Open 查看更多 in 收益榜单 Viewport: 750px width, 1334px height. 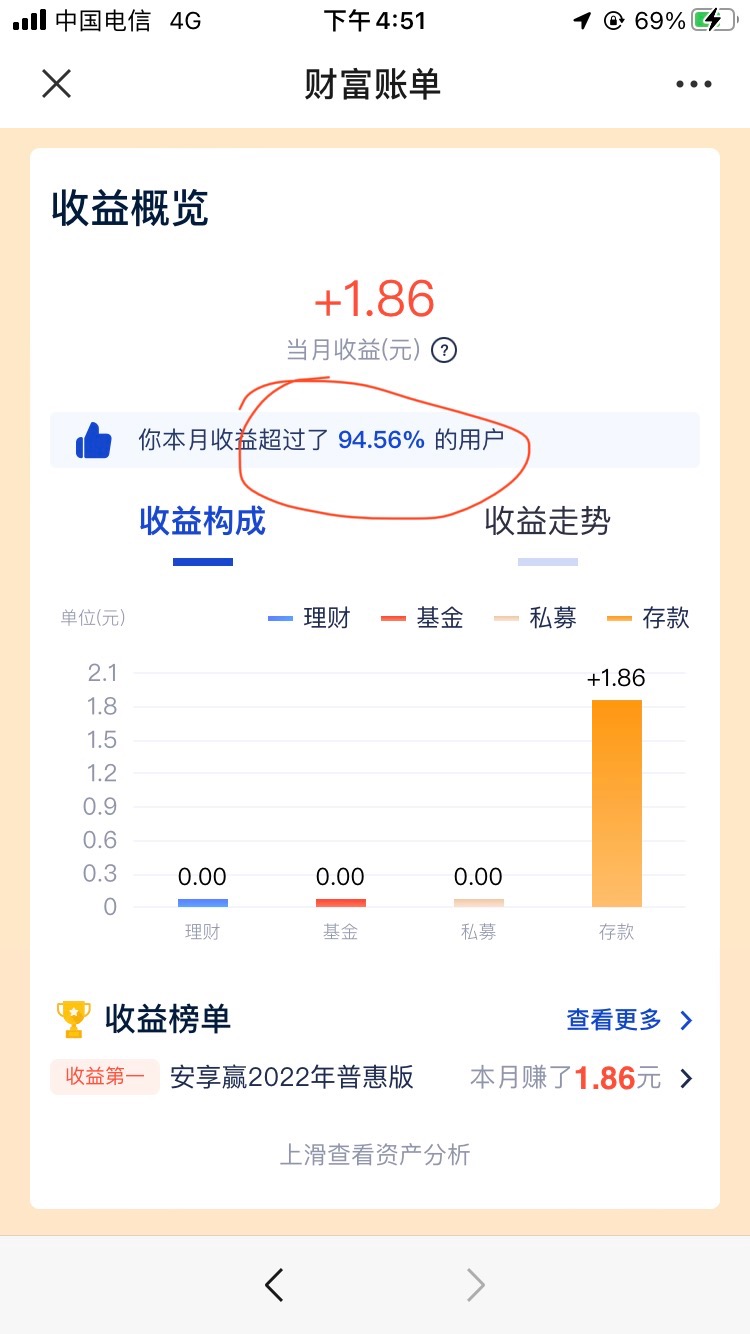click(630, 1020)
